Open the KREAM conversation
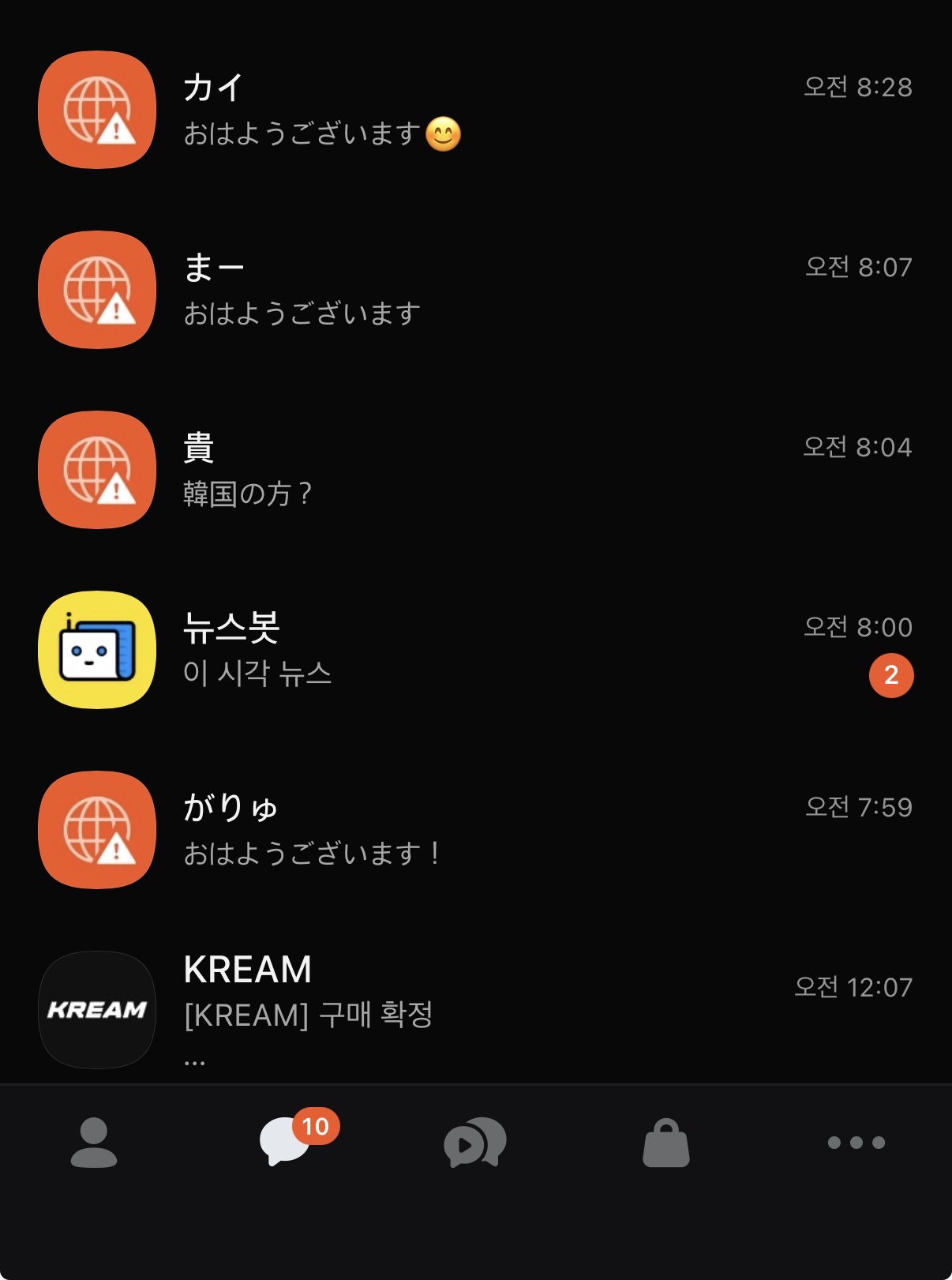The height and width of the screenshot is (1280, 952). click(x=474, y=1009)
